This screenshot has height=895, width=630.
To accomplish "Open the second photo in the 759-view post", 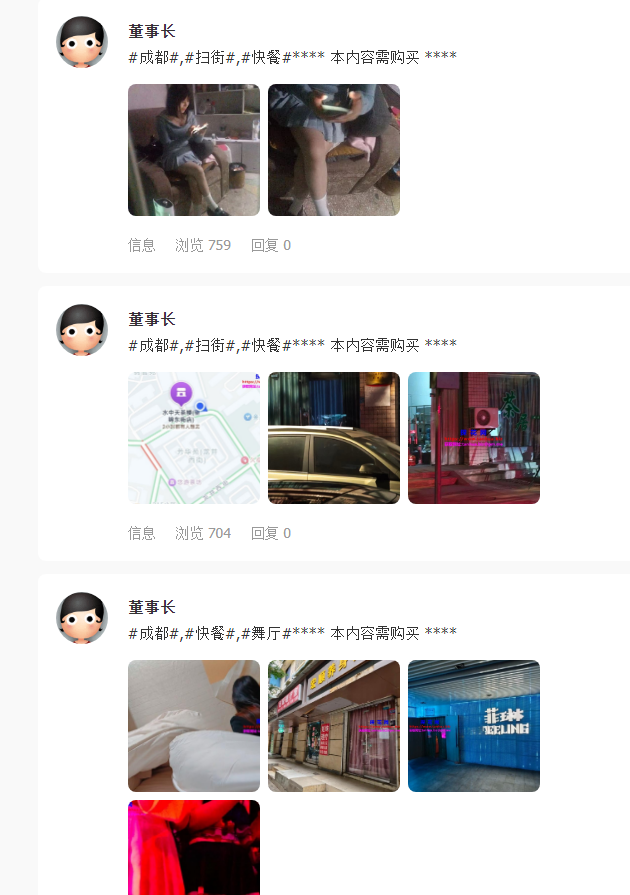I will pyautogui.click(x=333, y=150).
